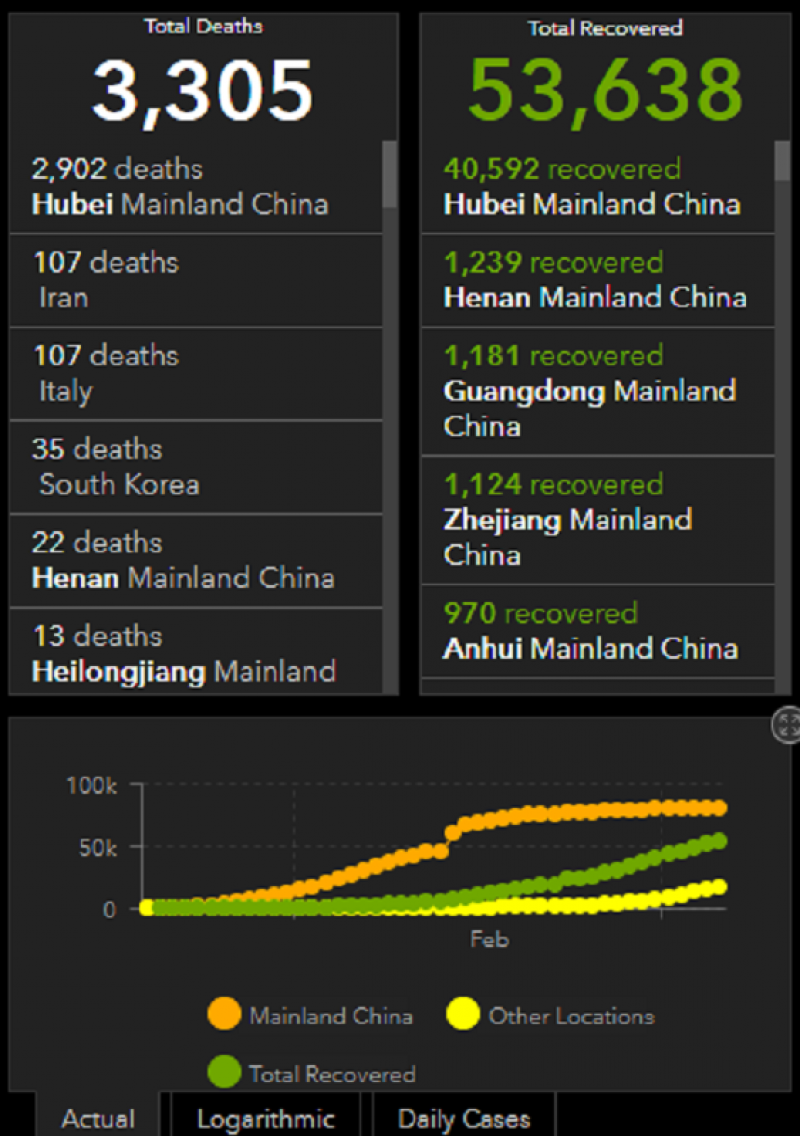Toggle the Total Recovered legend series
800x1136 pixels.
coord(311,1074)
